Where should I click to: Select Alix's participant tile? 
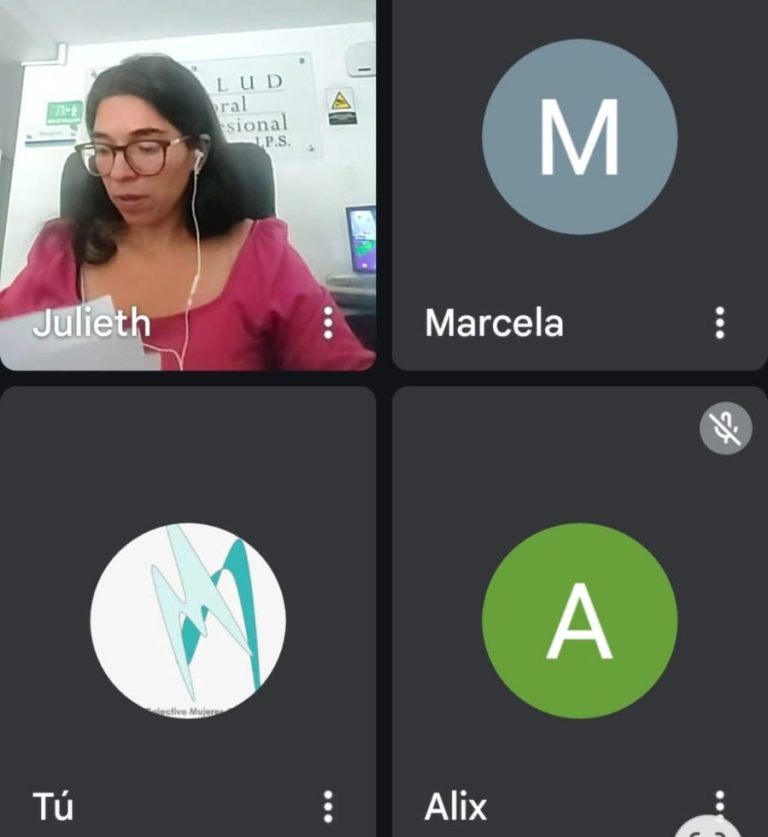coord(579,620)
